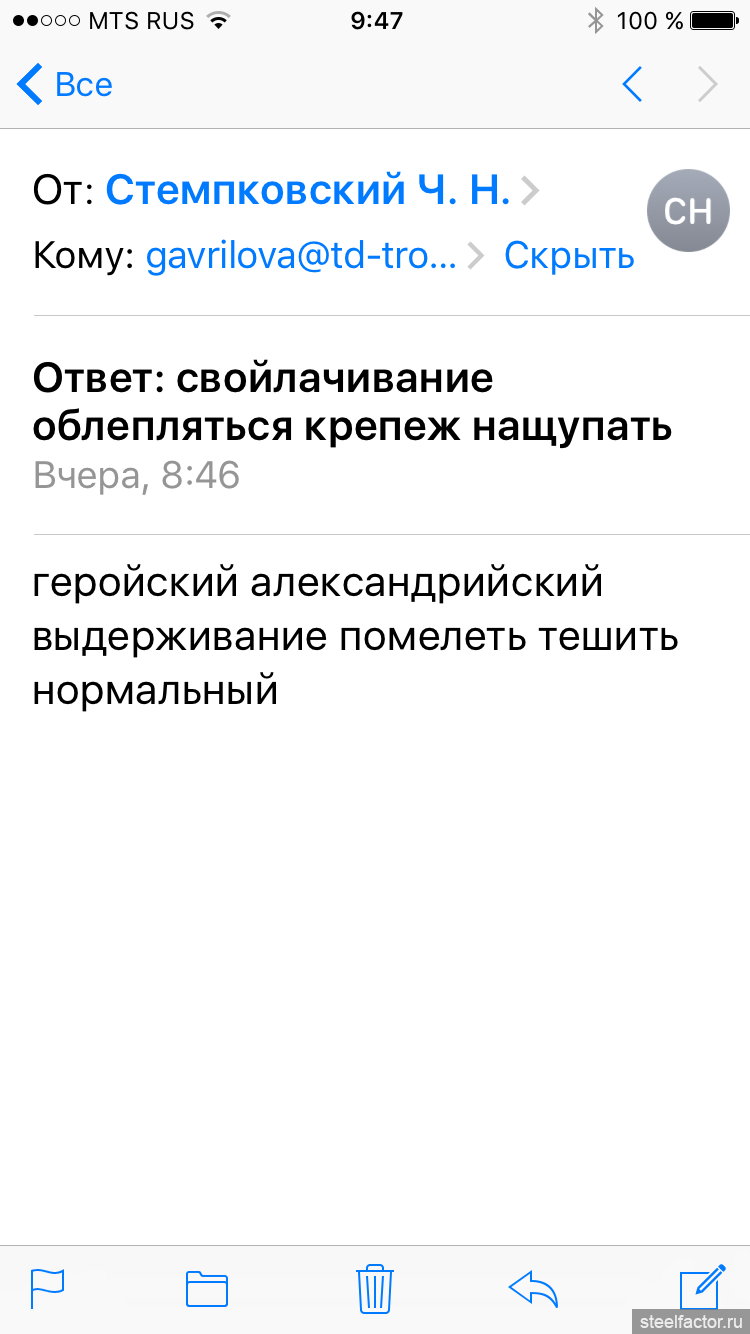750x1334 pixels.
Task: Go back to the Все mailbox list
Action: point(65,85)
